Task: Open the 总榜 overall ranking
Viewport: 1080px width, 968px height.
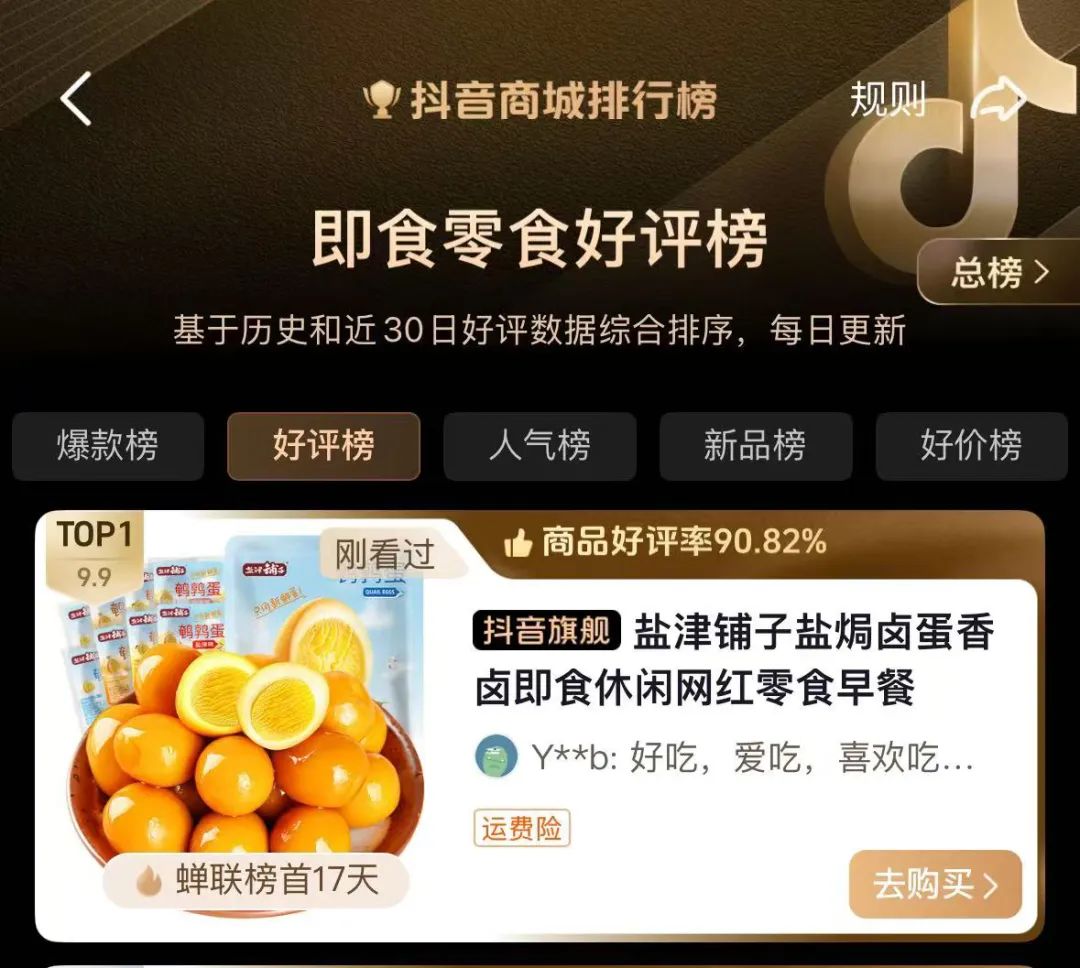Action: 998,272
